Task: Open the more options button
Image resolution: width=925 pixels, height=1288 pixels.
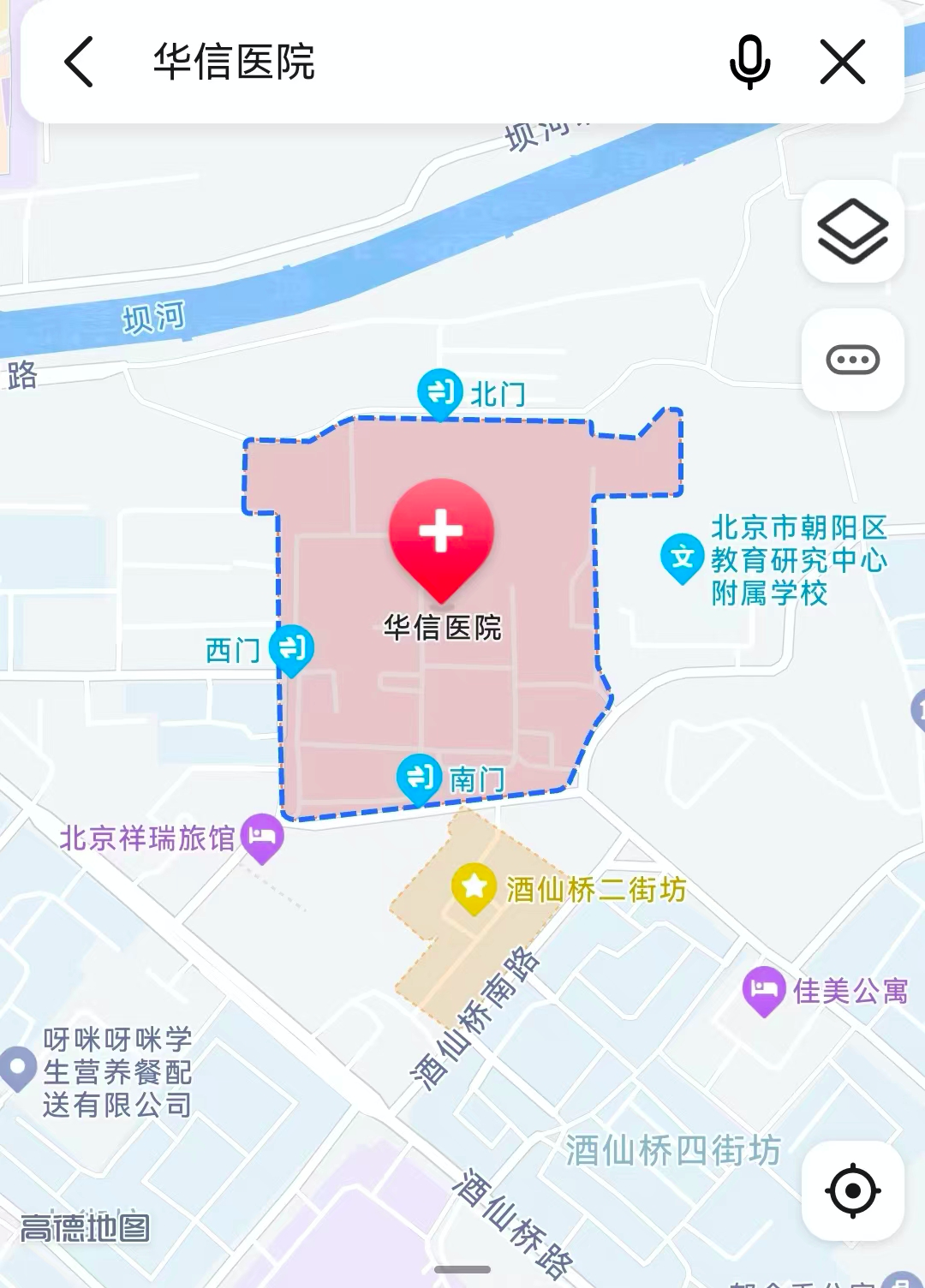Action: (852, 360)
